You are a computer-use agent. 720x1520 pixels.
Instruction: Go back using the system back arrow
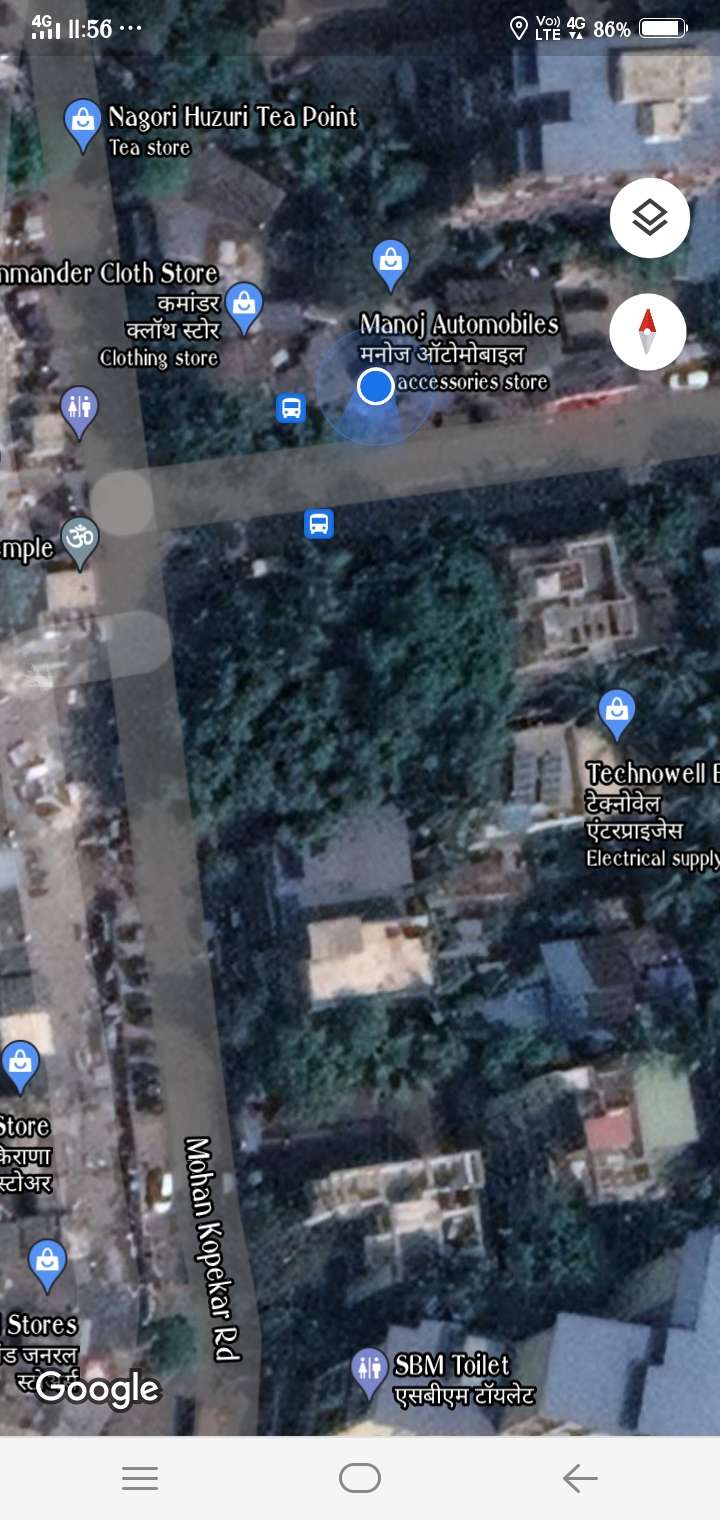click(580, 1478)
